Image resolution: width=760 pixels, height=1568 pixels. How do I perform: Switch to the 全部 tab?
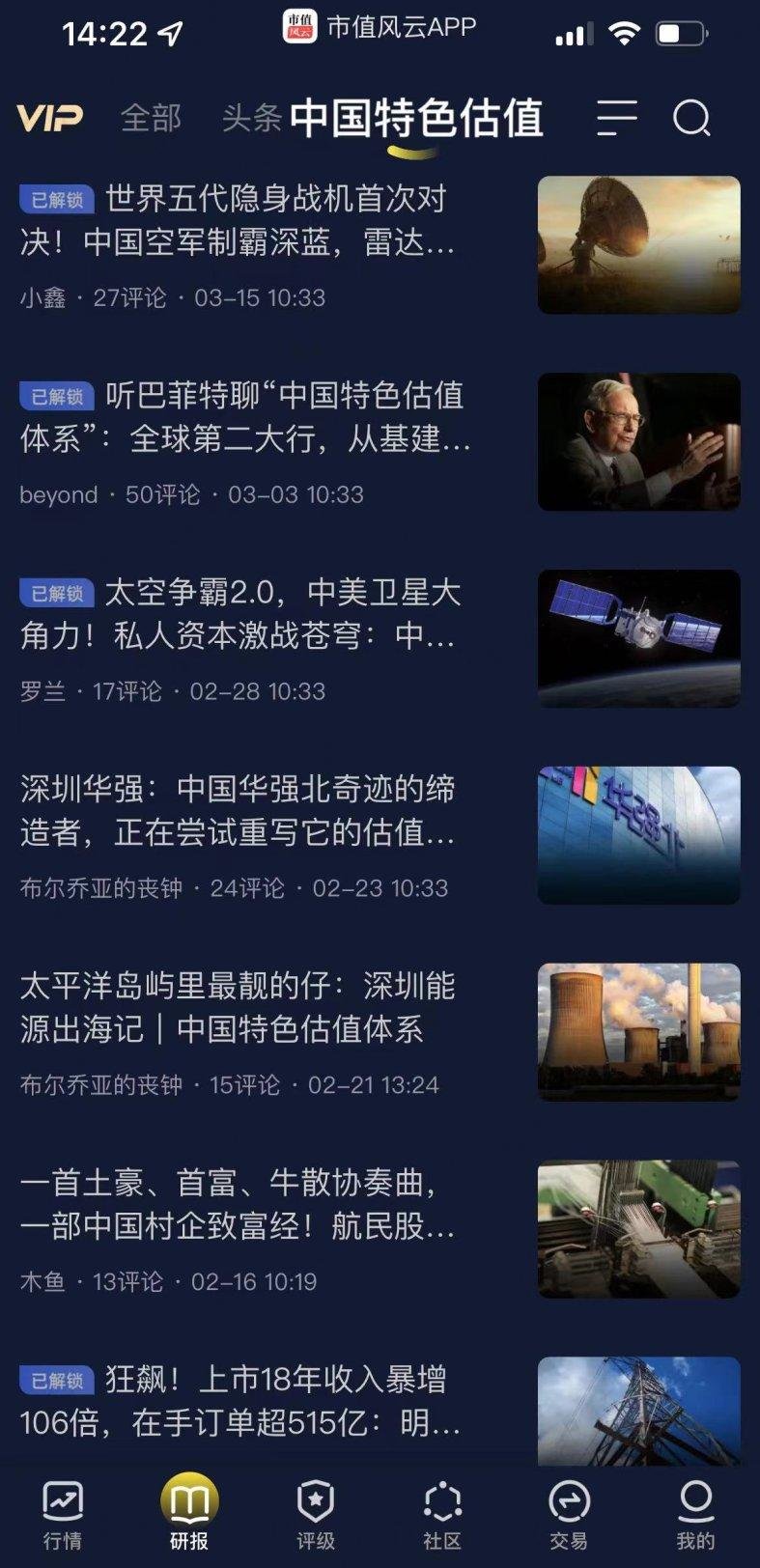pos(151,119)
